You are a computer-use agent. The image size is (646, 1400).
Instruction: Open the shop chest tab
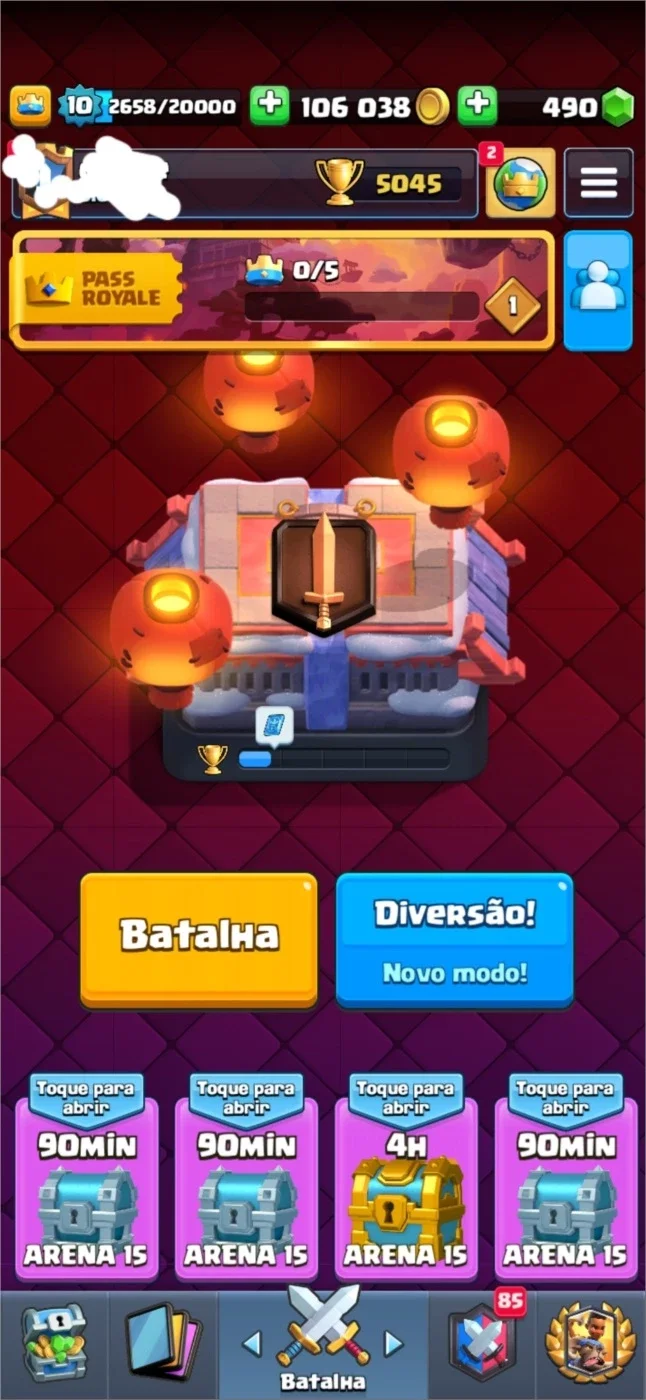(x=54, y=1342)
